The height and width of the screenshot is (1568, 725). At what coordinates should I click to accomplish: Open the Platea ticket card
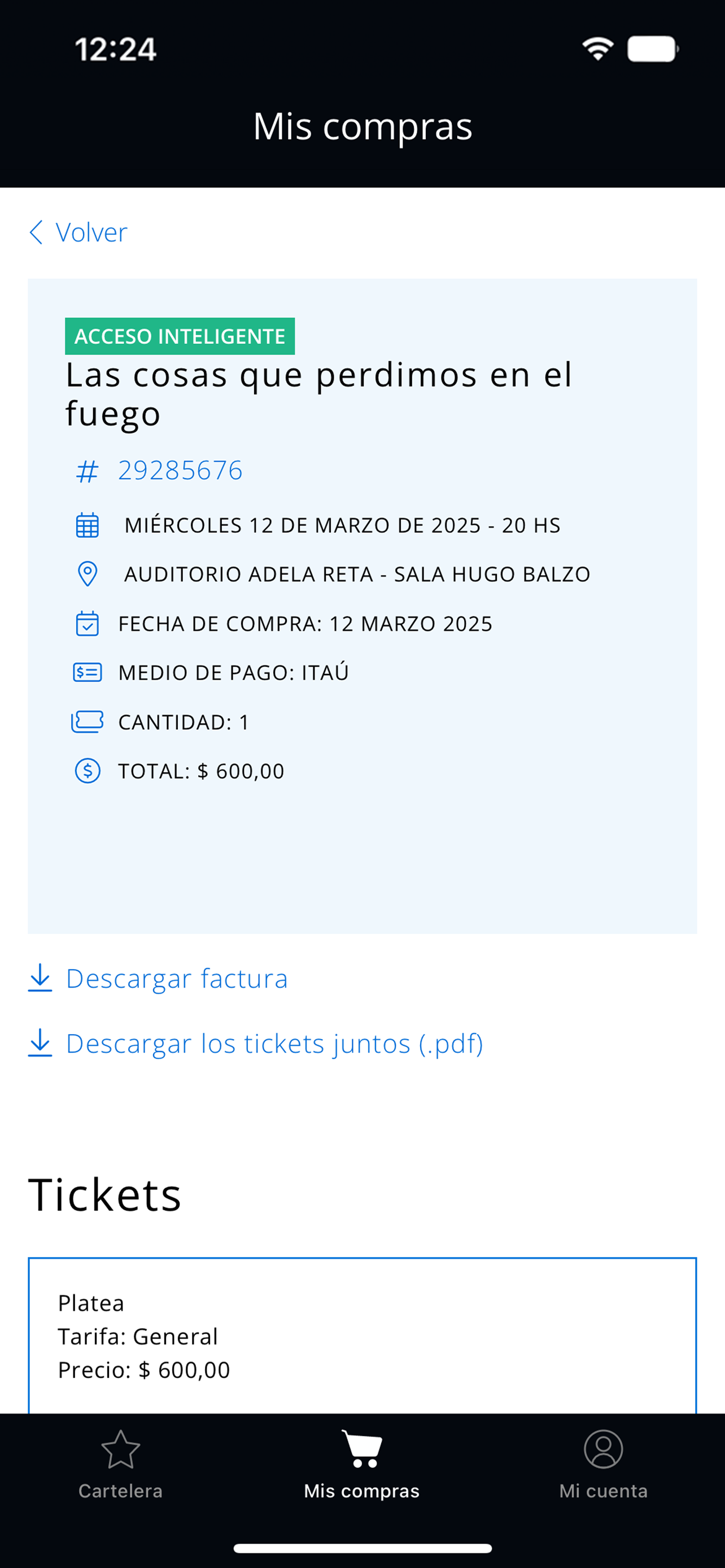(x=361, y=1336)
